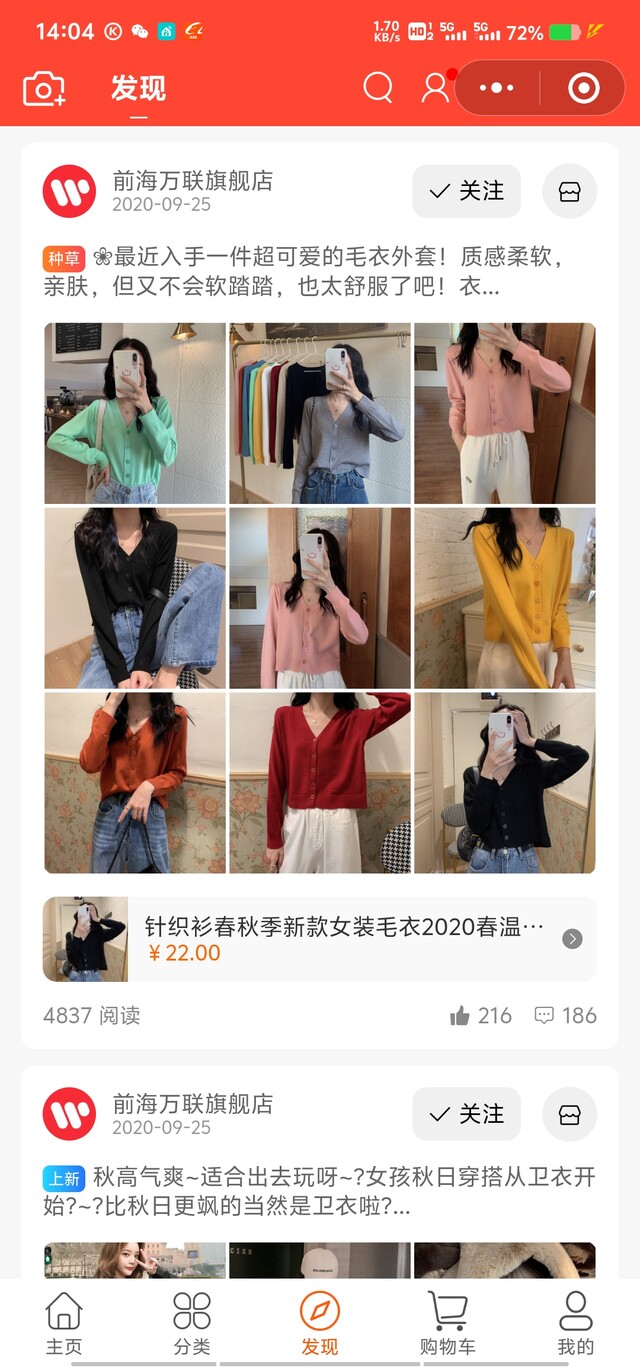Go to the 主页 tab

coord(64,1322)
